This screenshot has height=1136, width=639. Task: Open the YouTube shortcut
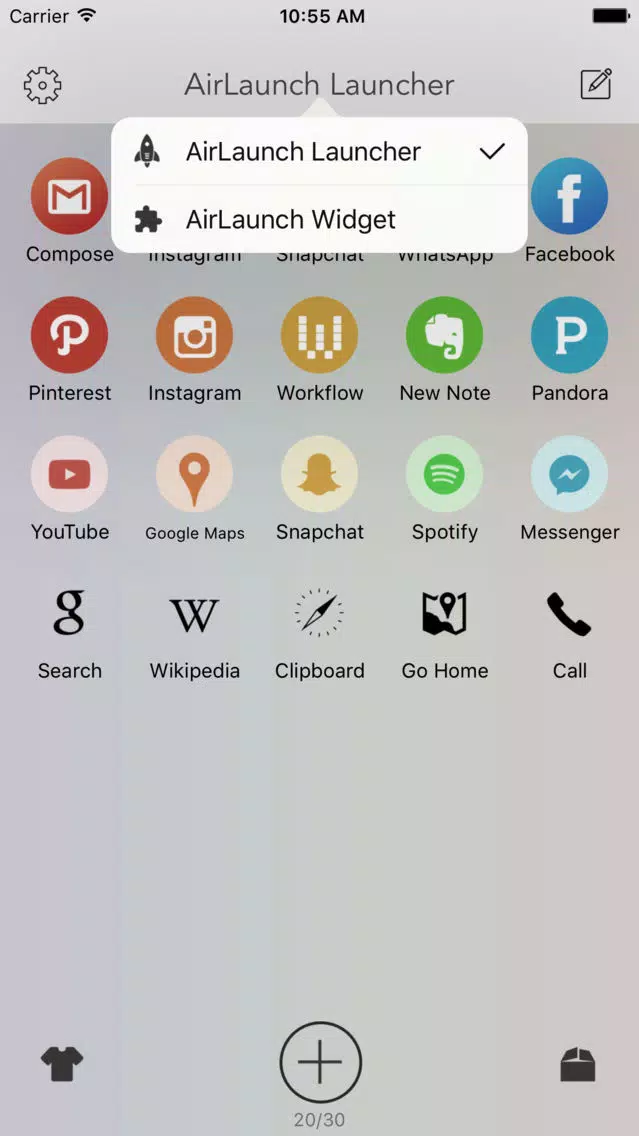pyautogui.click(x=69, y=474)
